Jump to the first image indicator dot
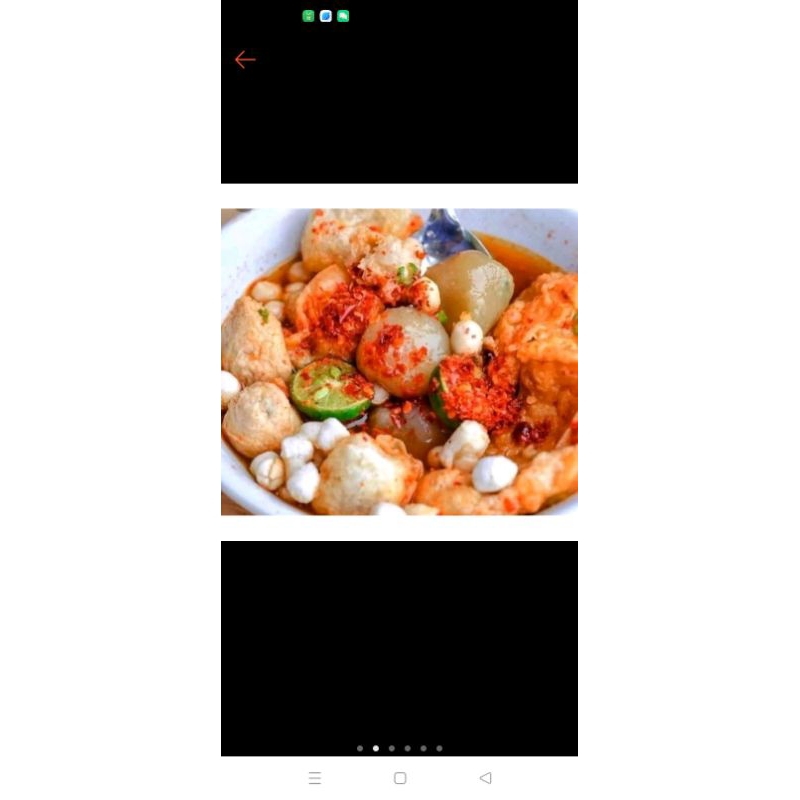 [x=360, y=748]
